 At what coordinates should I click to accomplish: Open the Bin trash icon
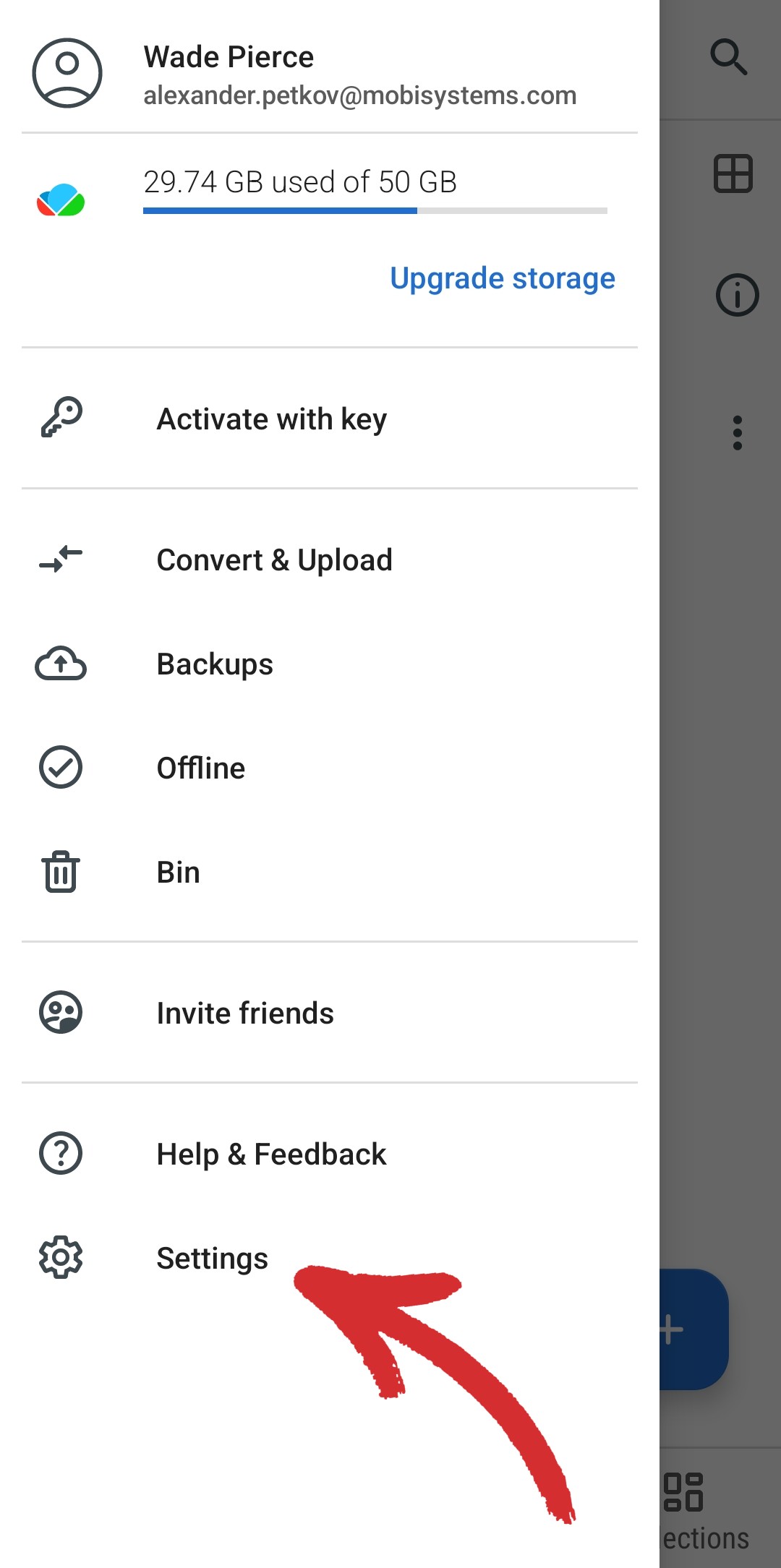click(61, 872)
